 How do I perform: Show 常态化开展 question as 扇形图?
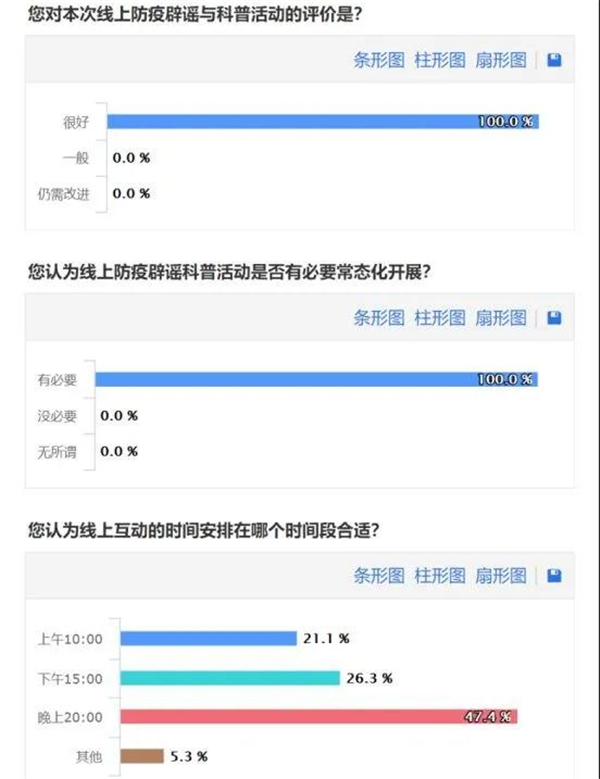point(500,318)
